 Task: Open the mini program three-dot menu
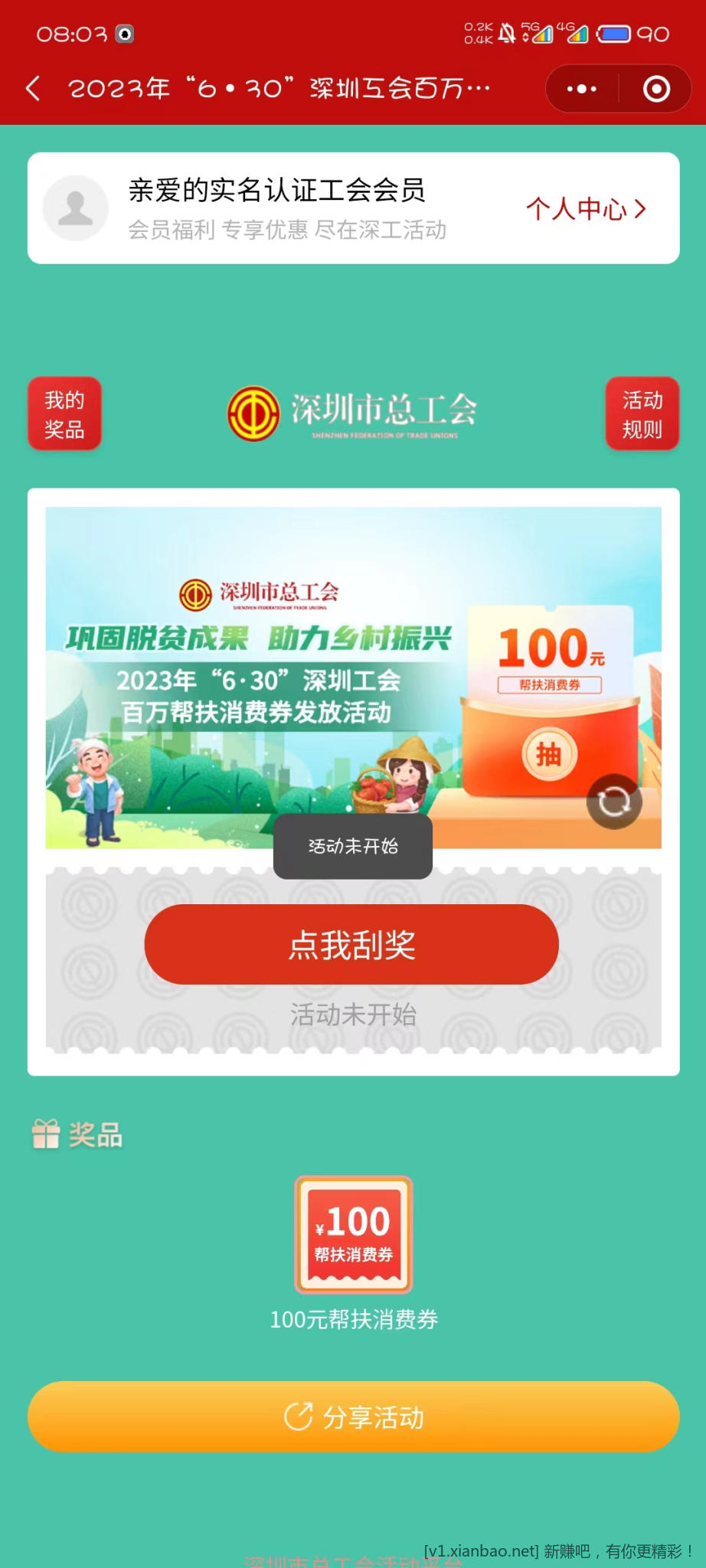pyautogui.click(x=581, y=89)
